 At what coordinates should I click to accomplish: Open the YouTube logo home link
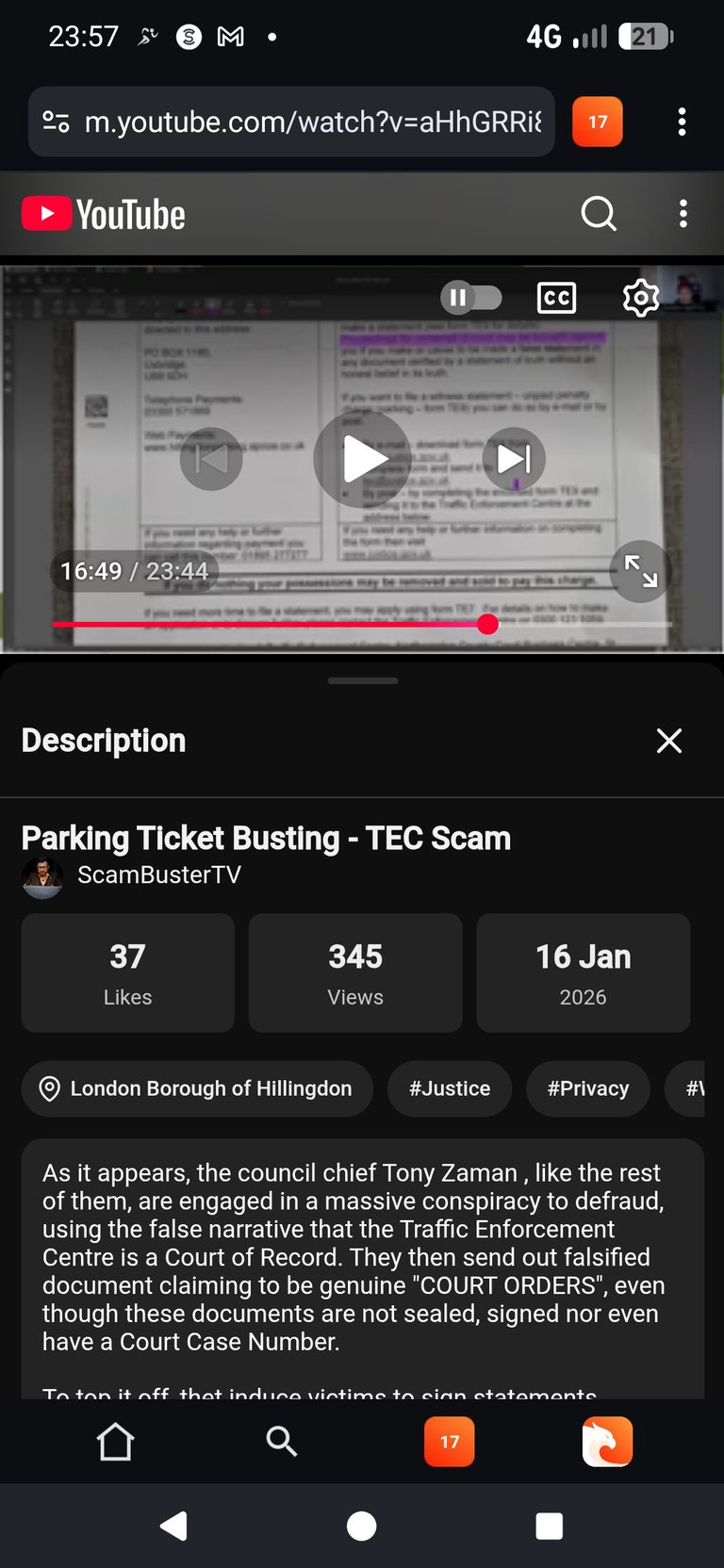tap(104, 214)
